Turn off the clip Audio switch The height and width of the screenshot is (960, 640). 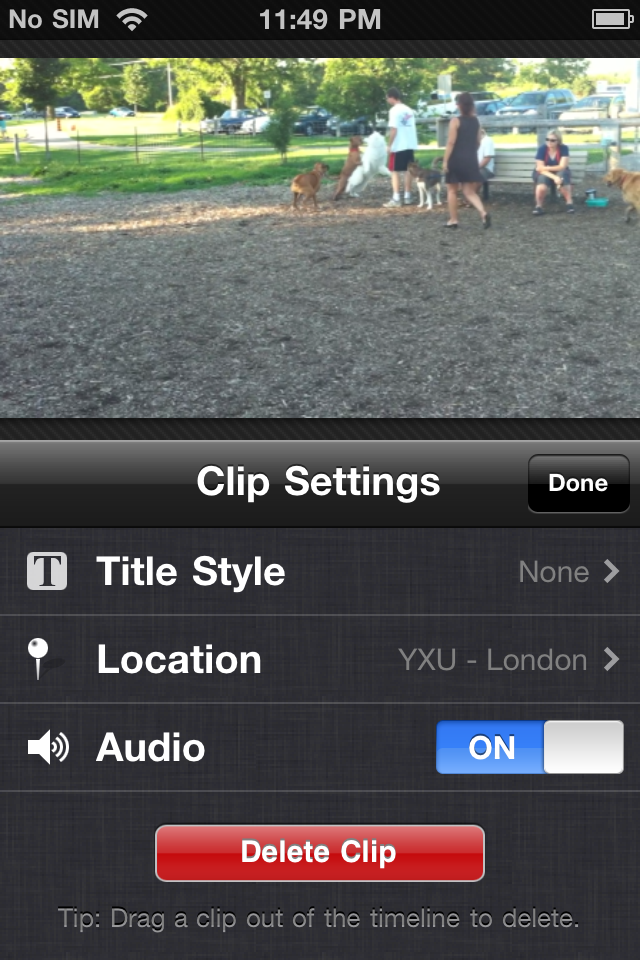529,748
